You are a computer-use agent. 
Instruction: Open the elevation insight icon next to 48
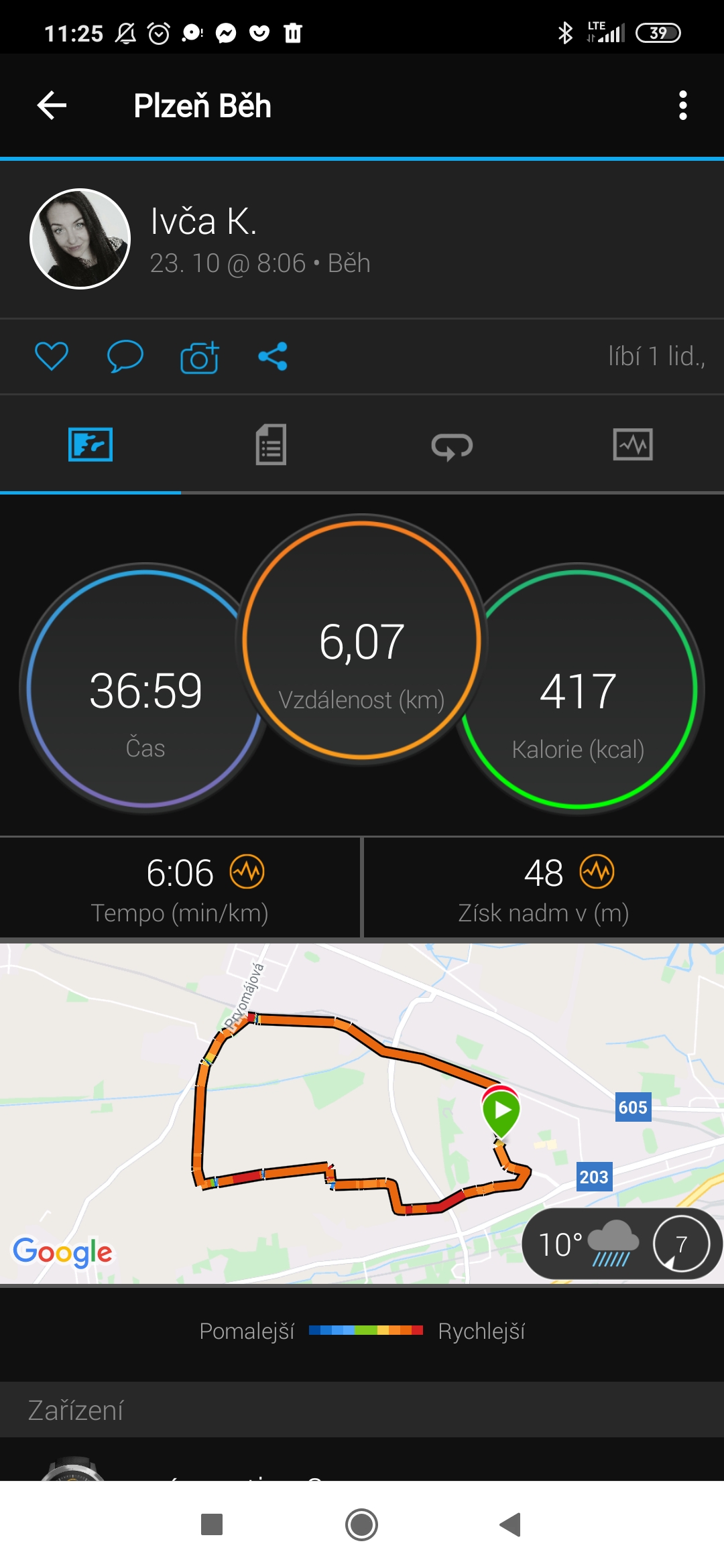[x=597, y=872]
